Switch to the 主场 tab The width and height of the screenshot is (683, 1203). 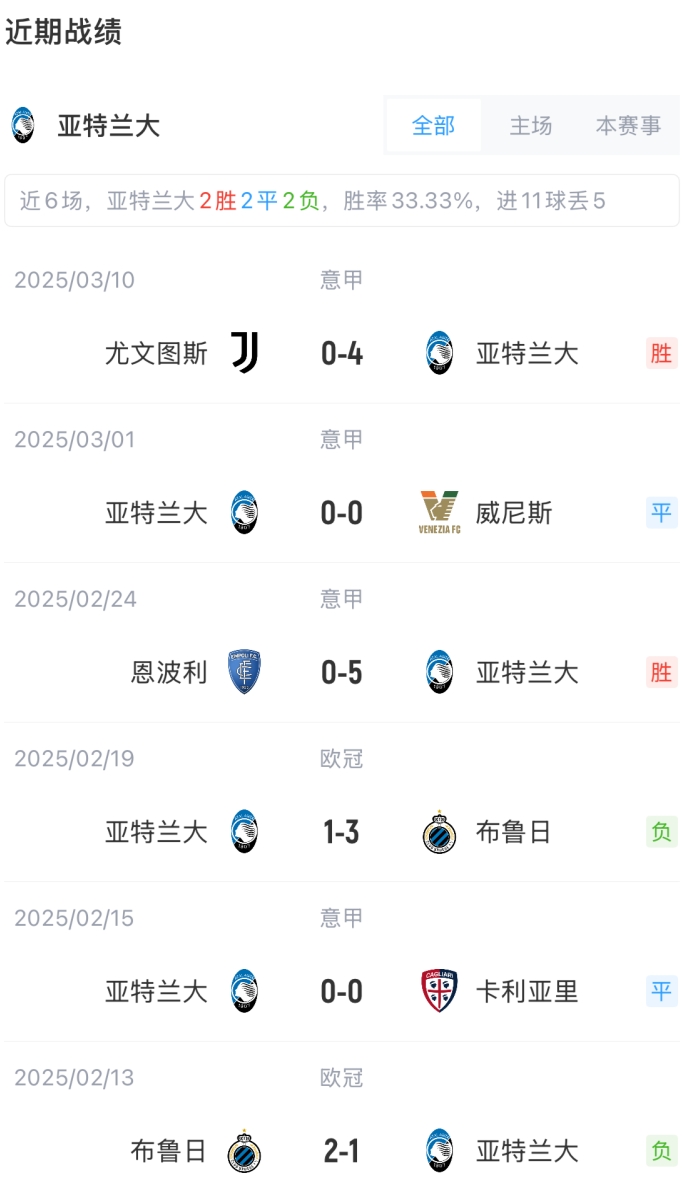pos(531,126)
